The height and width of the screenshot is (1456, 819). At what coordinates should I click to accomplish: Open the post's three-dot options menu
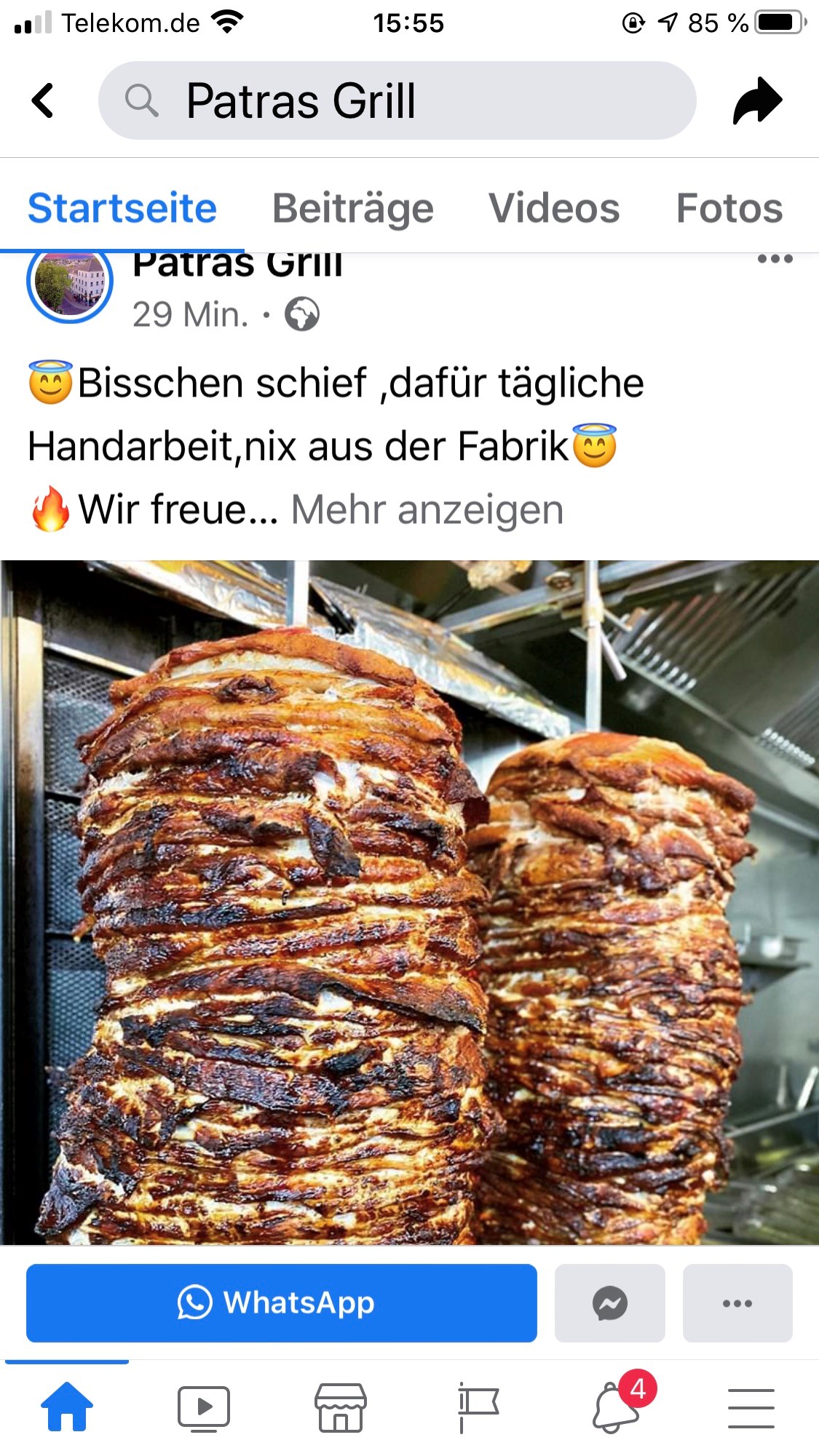click(775, 259)
